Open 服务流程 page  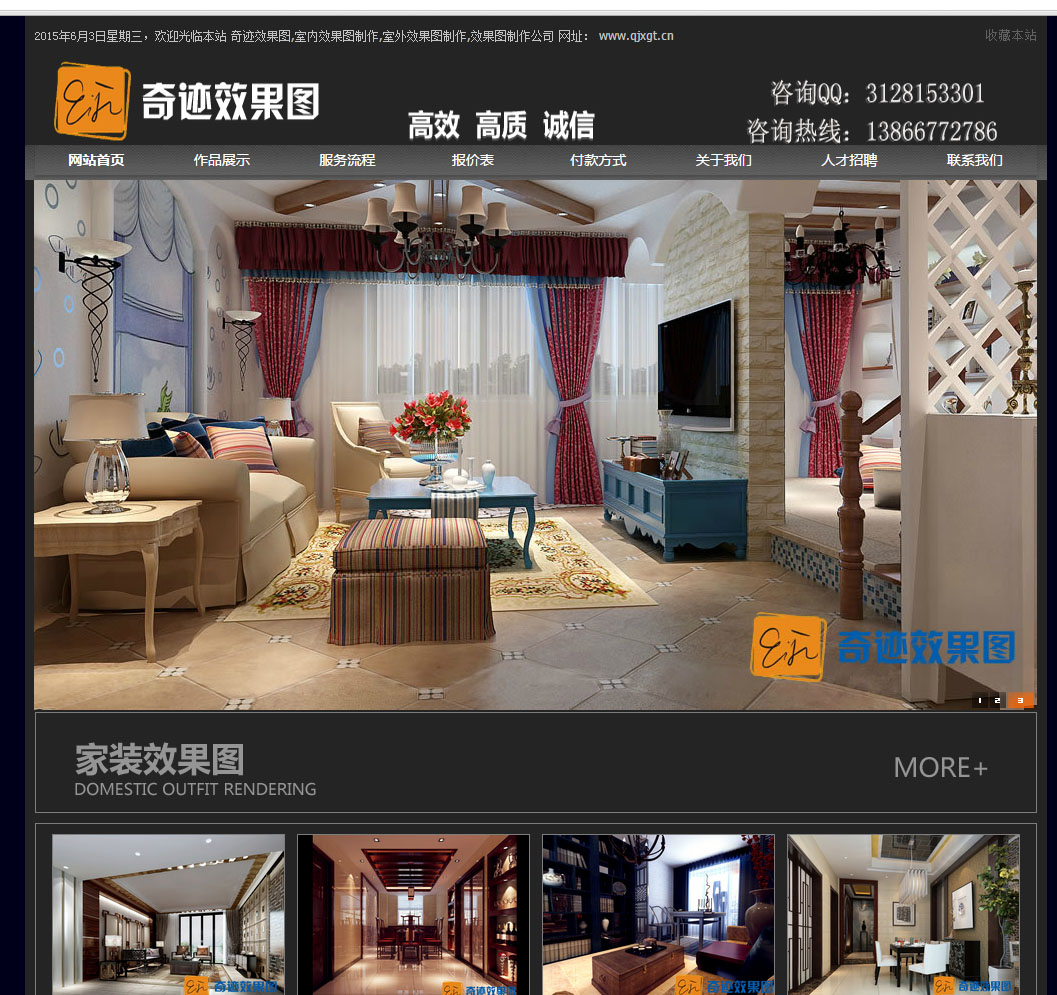[x=347, y=160]
